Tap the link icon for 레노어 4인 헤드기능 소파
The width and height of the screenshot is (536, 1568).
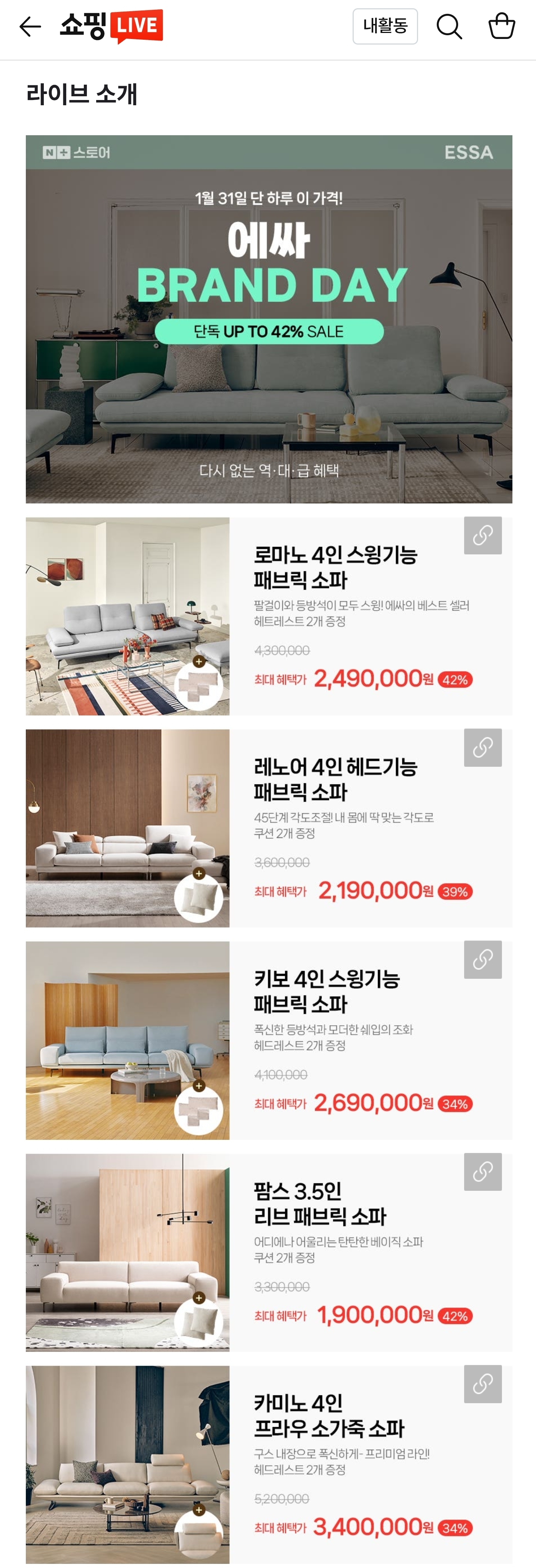tap(482, 748)
